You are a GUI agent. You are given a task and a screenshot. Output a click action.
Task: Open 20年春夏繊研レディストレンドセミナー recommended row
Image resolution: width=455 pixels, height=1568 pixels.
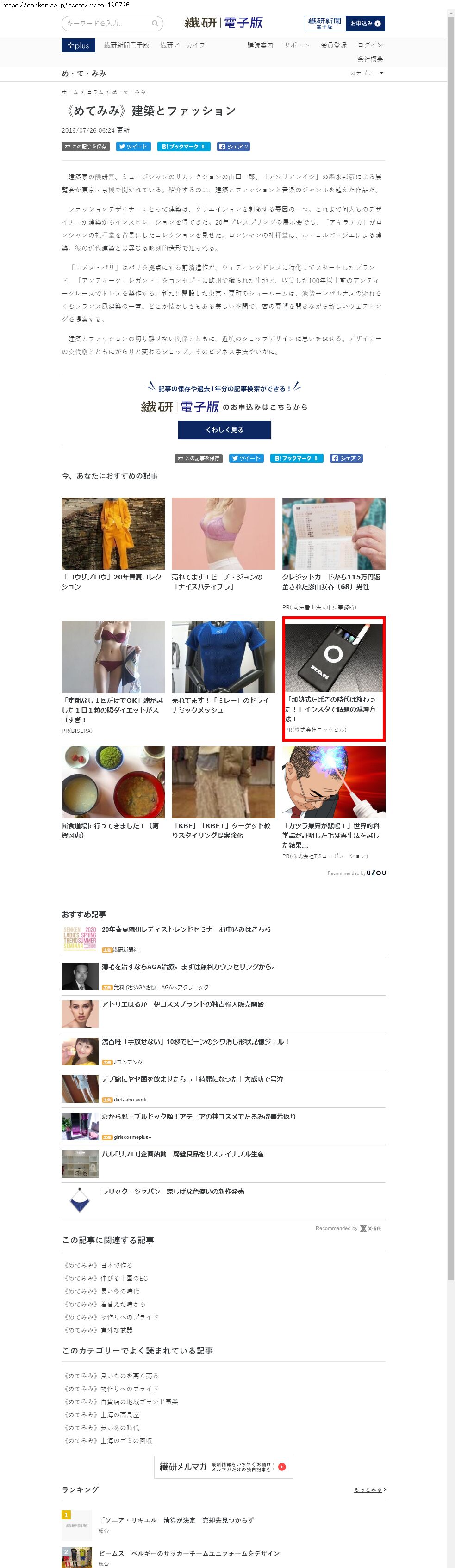pos(223,939)
